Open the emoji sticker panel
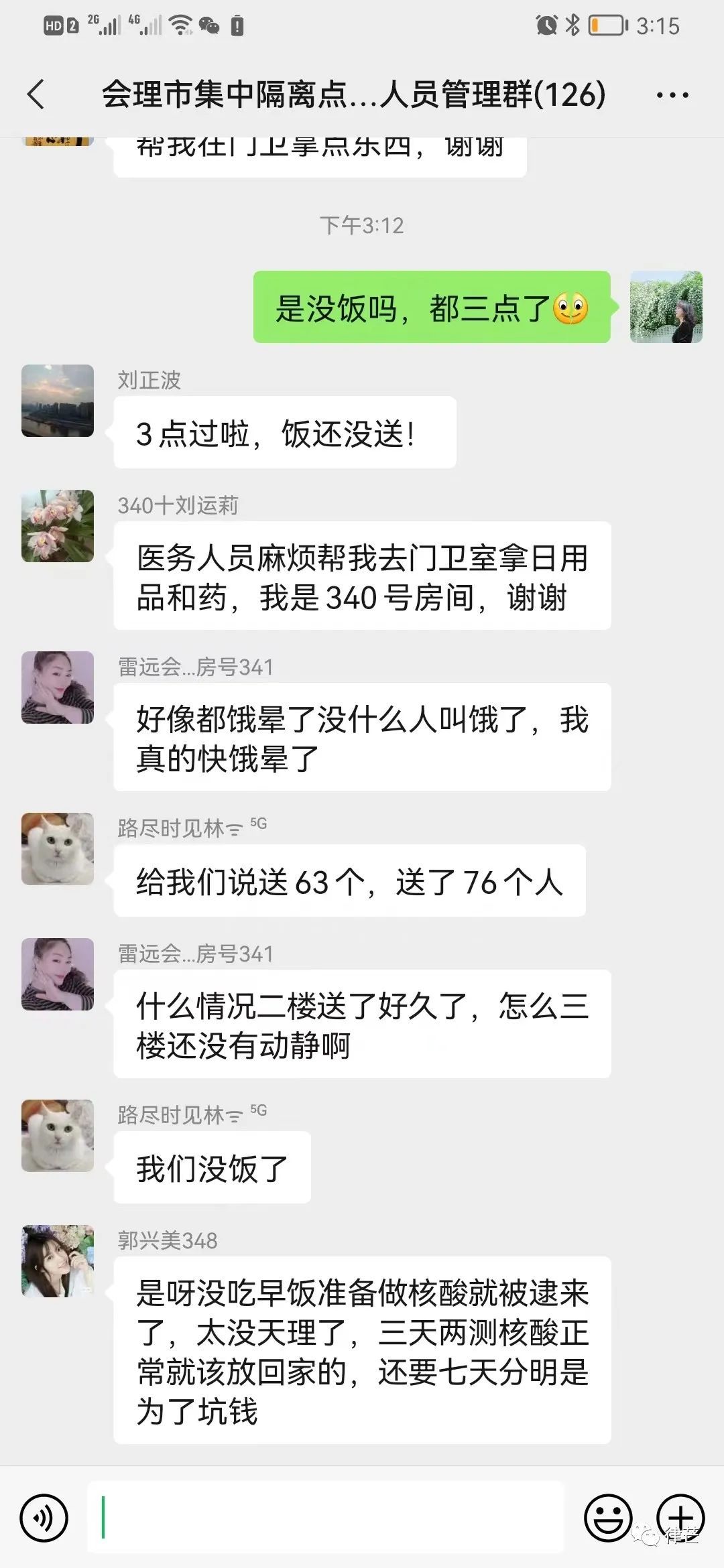 [608, 1517]
